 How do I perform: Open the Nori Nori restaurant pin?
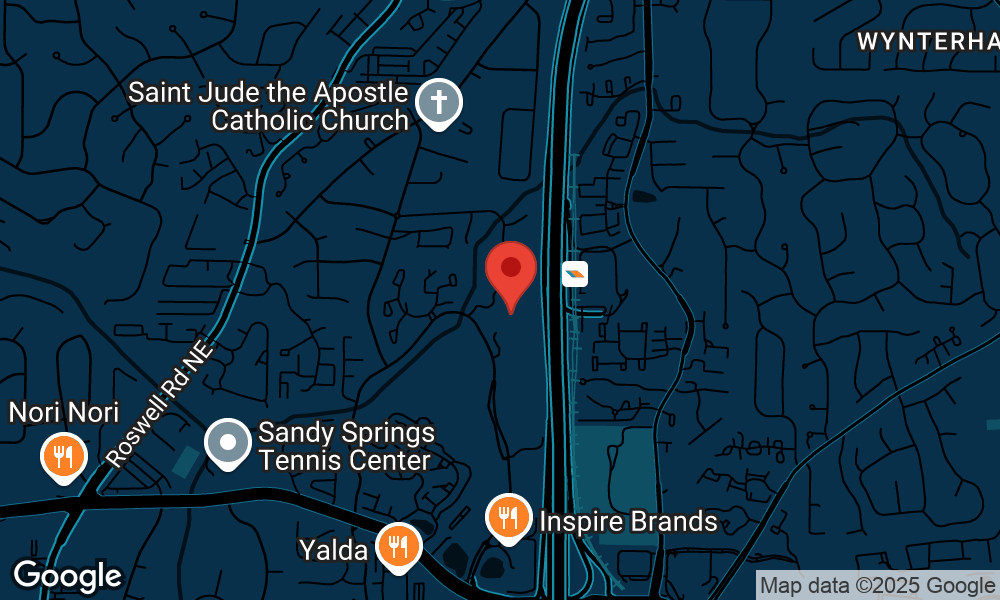[64, 457]
